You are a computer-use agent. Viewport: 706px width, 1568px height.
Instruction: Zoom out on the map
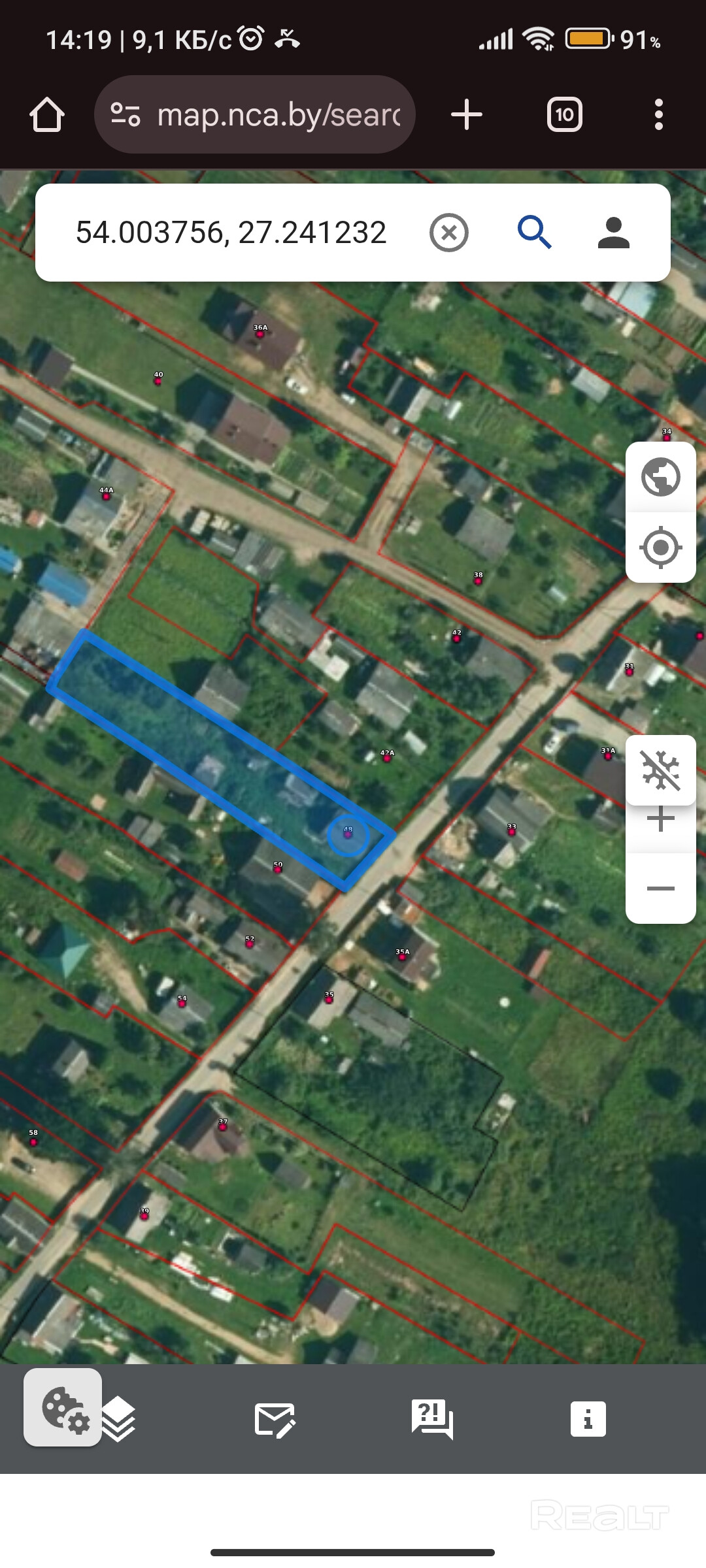660,889
